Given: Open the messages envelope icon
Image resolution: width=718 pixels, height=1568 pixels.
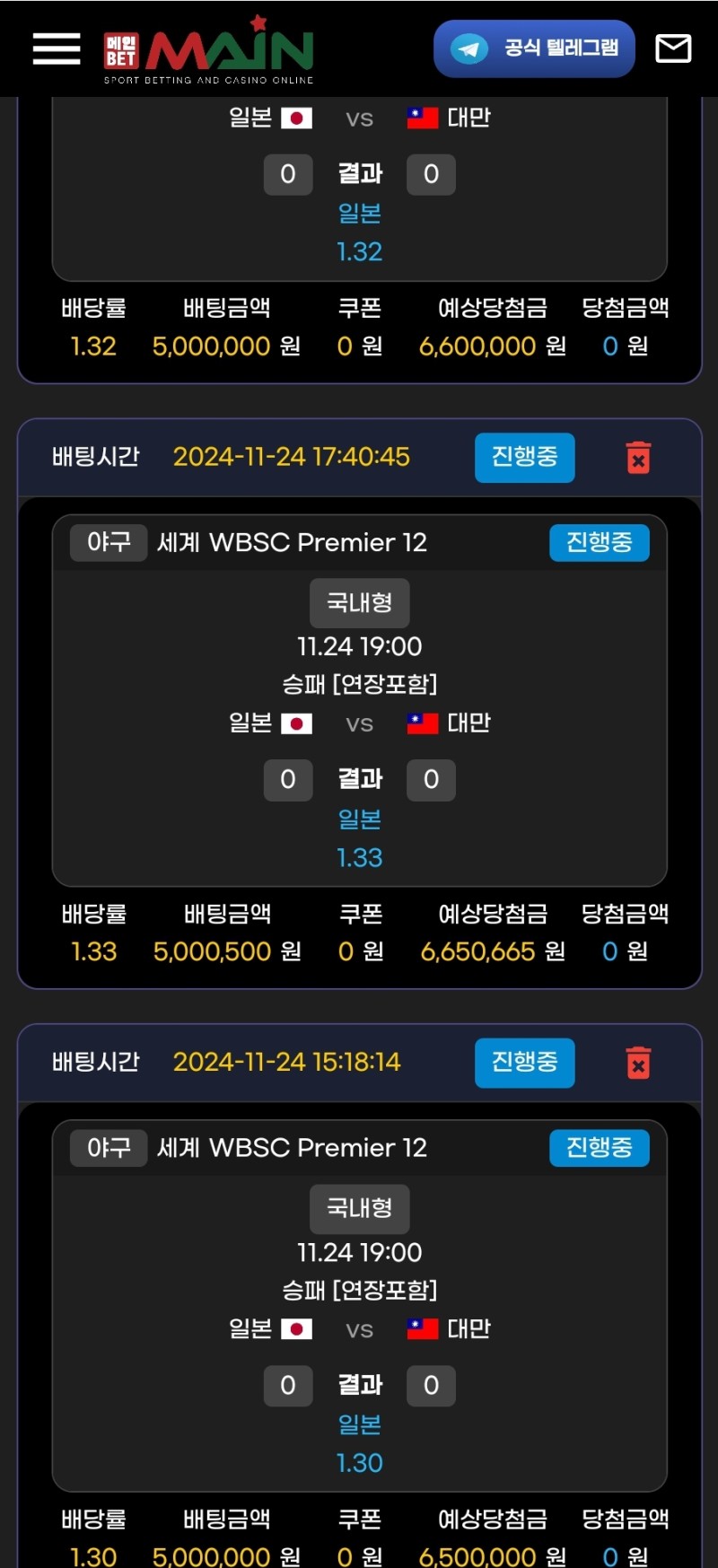Looking at the screenshot, I should point(673,48).
